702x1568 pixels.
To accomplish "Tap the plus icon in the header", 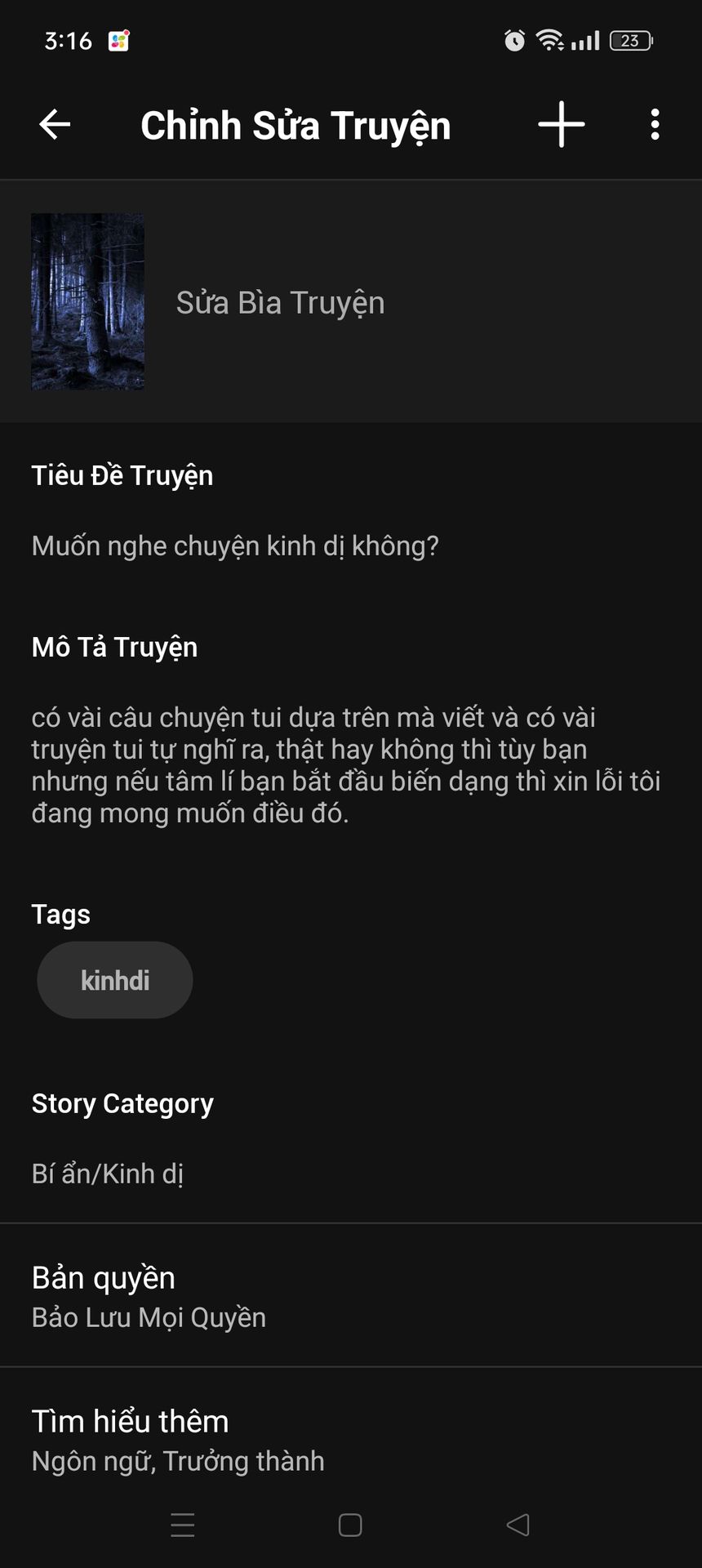I will coord(562,125).
